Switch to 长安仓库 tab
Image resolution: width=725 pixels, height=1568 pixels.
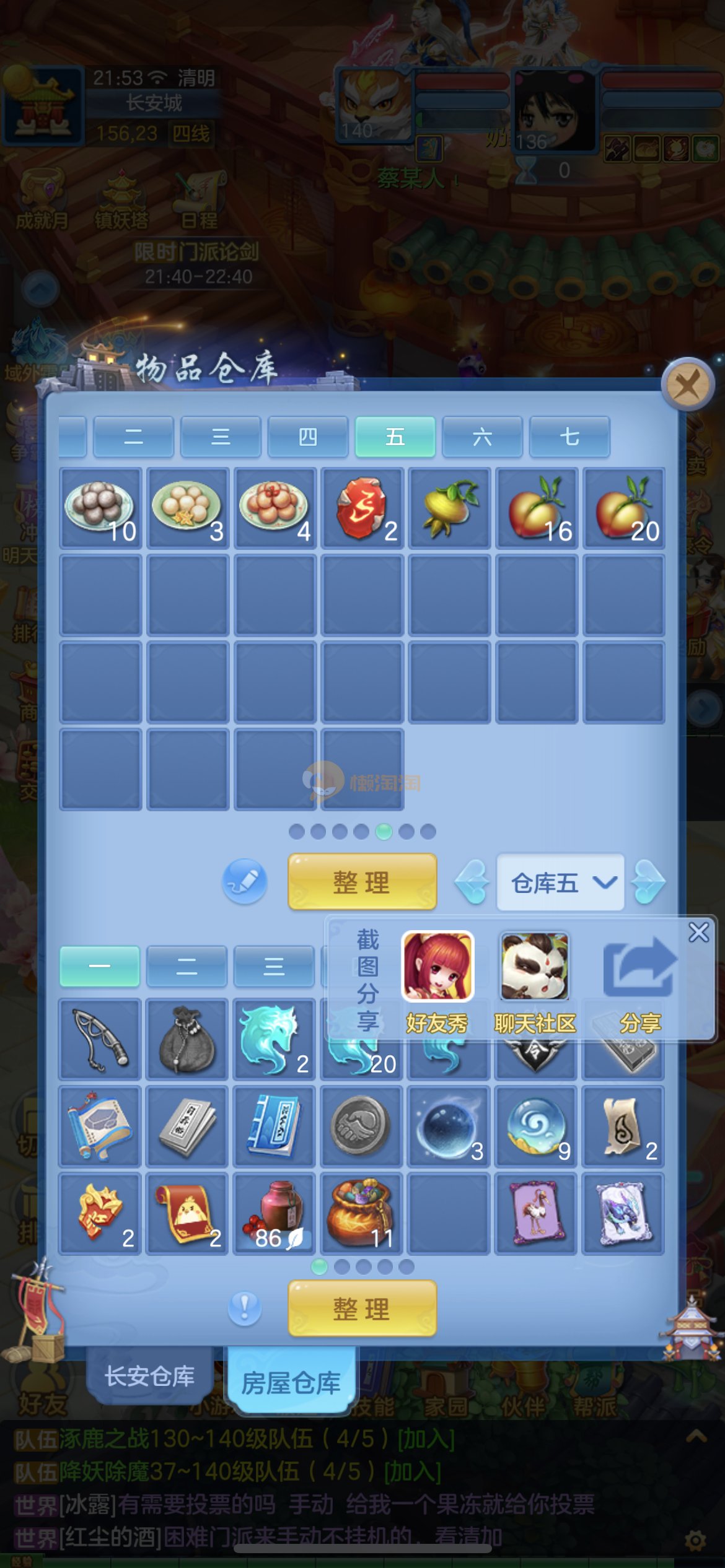pyautogui.click(x=149, y=1376)
